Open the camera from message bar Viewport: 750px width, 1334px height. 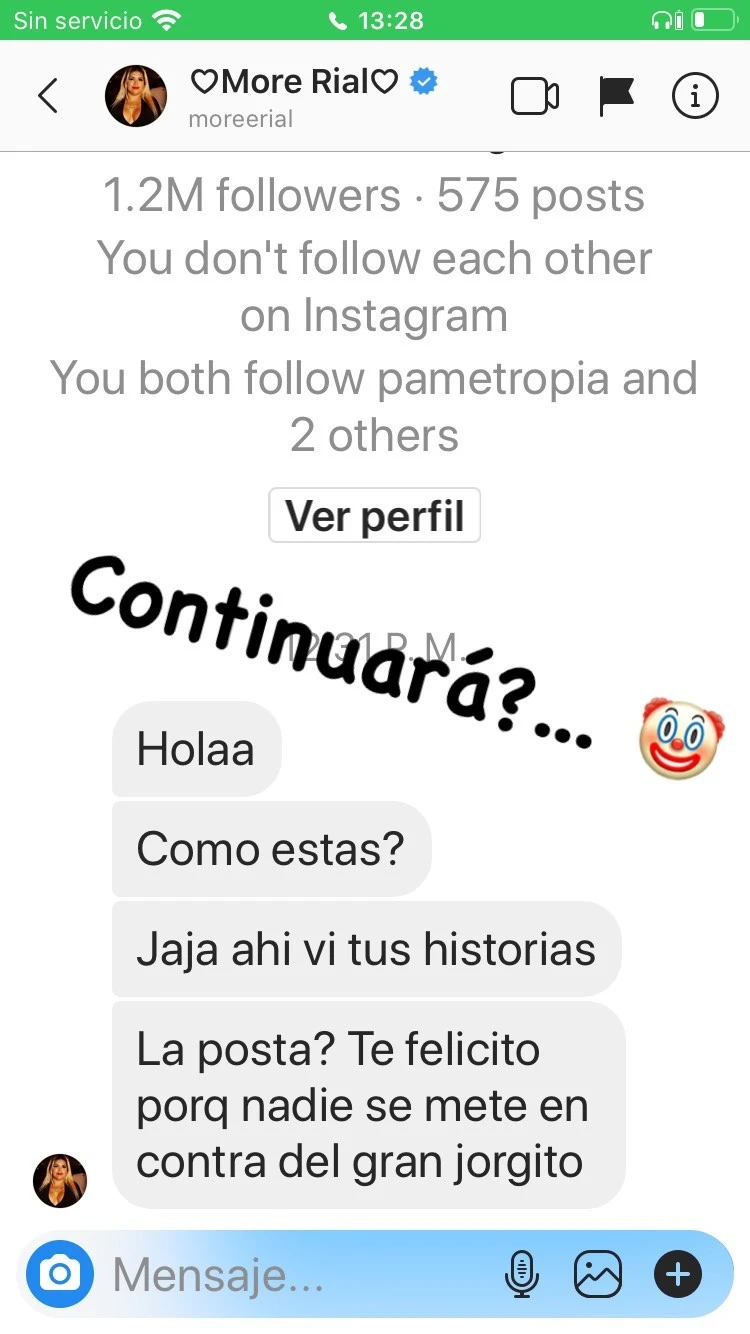click(x=60, y=1274)
